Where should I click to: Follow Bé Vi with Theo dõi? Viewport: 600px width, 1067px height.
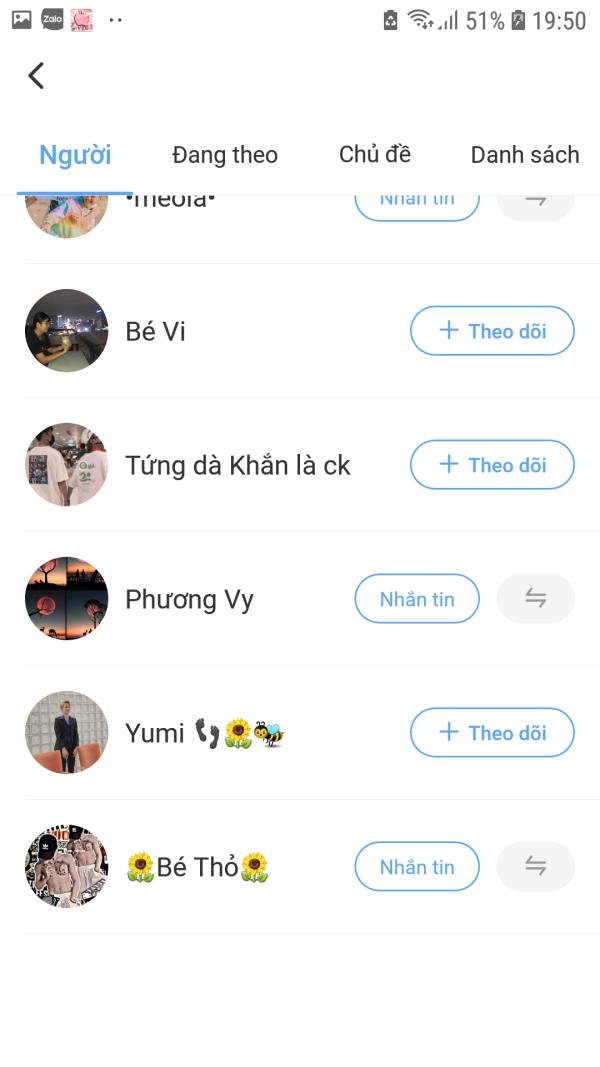pos(492,331)
